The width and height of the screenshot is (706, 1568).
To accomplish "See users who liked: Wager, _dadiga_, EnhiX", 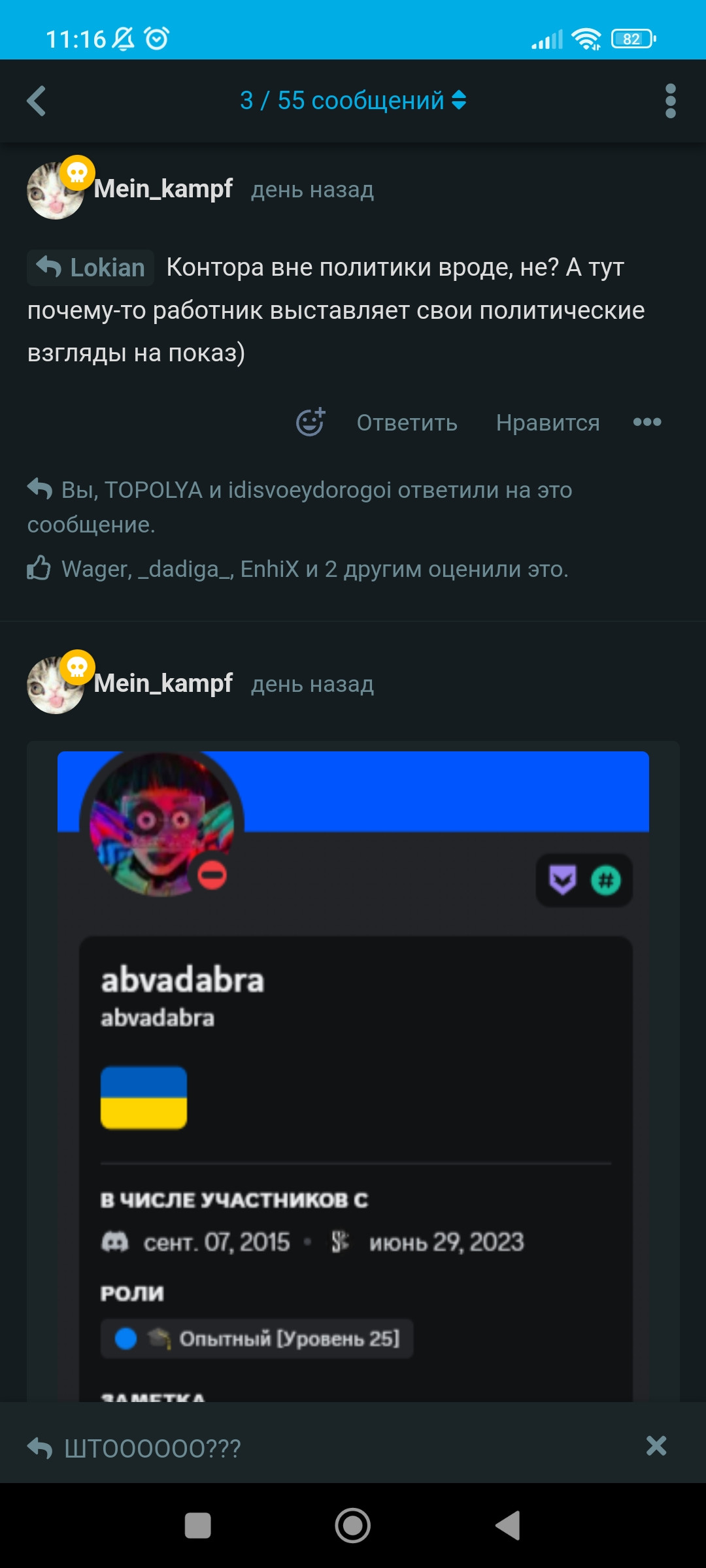I will (x=314, y=569).
